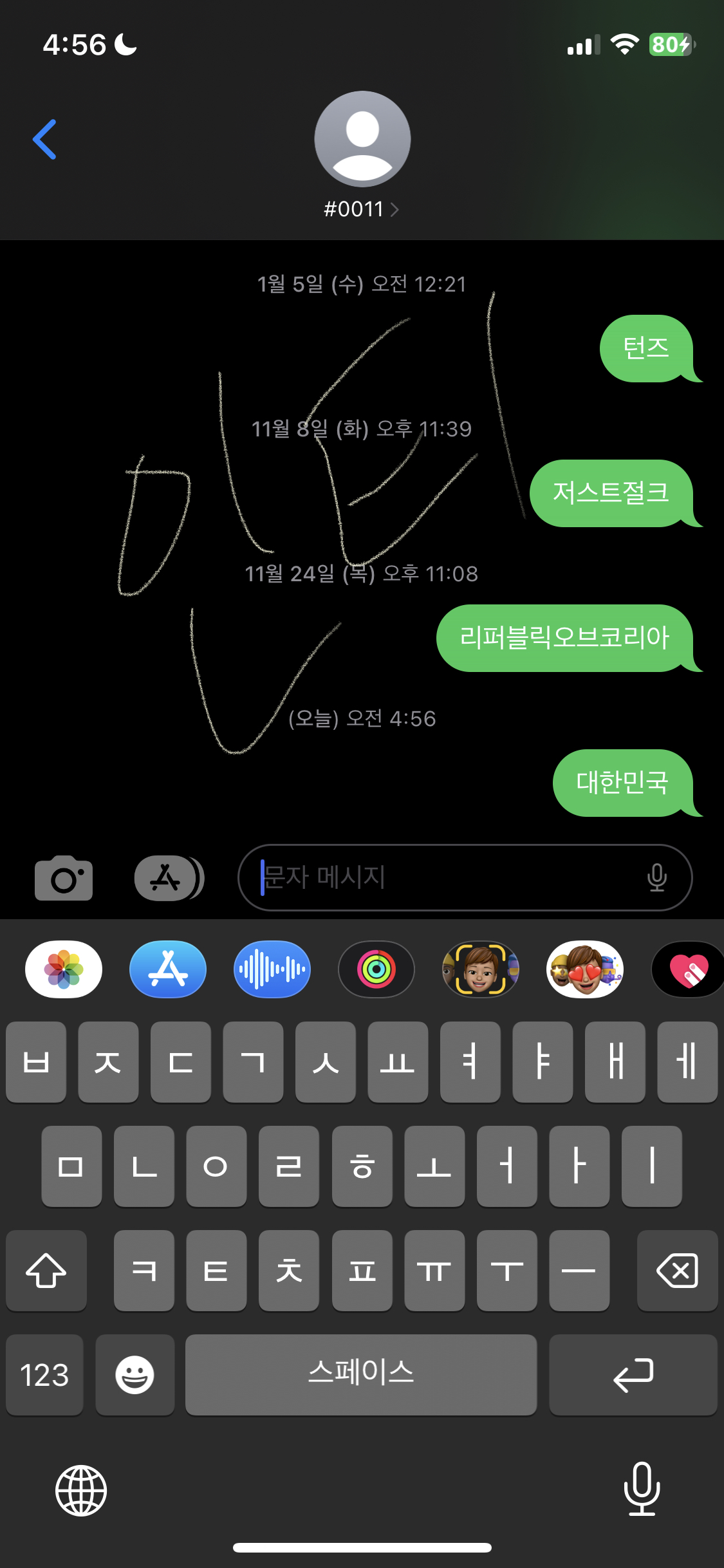Select the Photos app in the app strip

[x=62, y=969]
